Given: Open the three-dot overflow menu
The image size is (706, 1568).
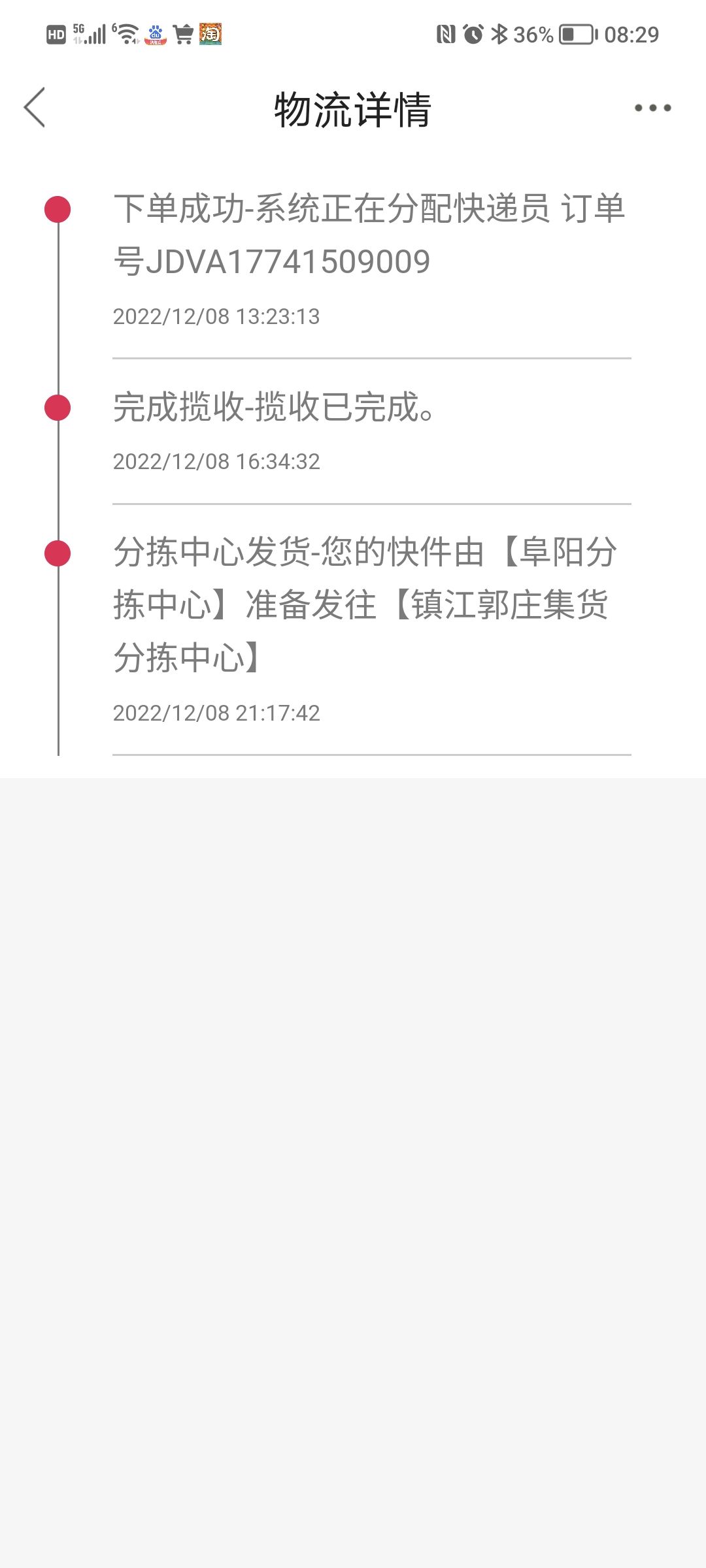Looking at the screenshot, I should click(652, 108).
